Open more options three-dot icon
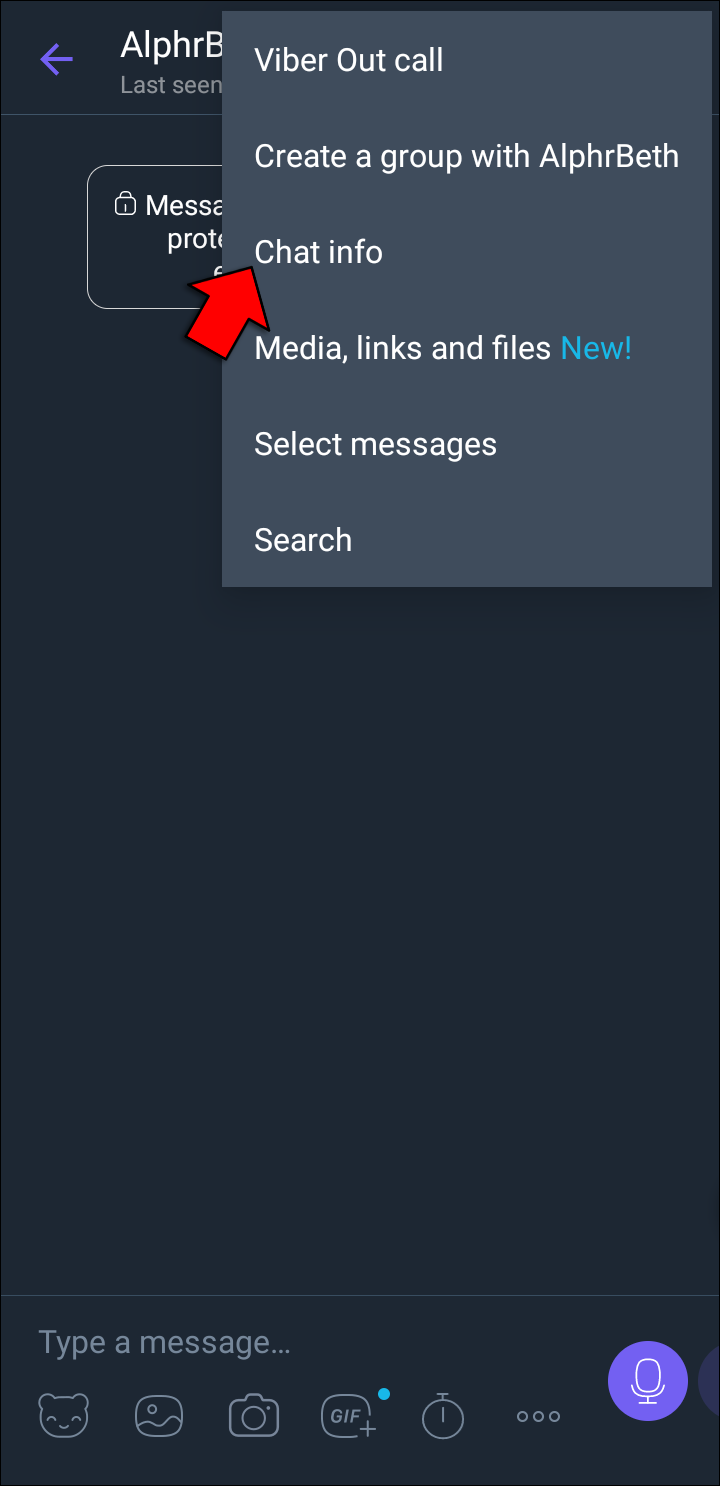Screen dimensions: 720x1486 coord(538,1416)
